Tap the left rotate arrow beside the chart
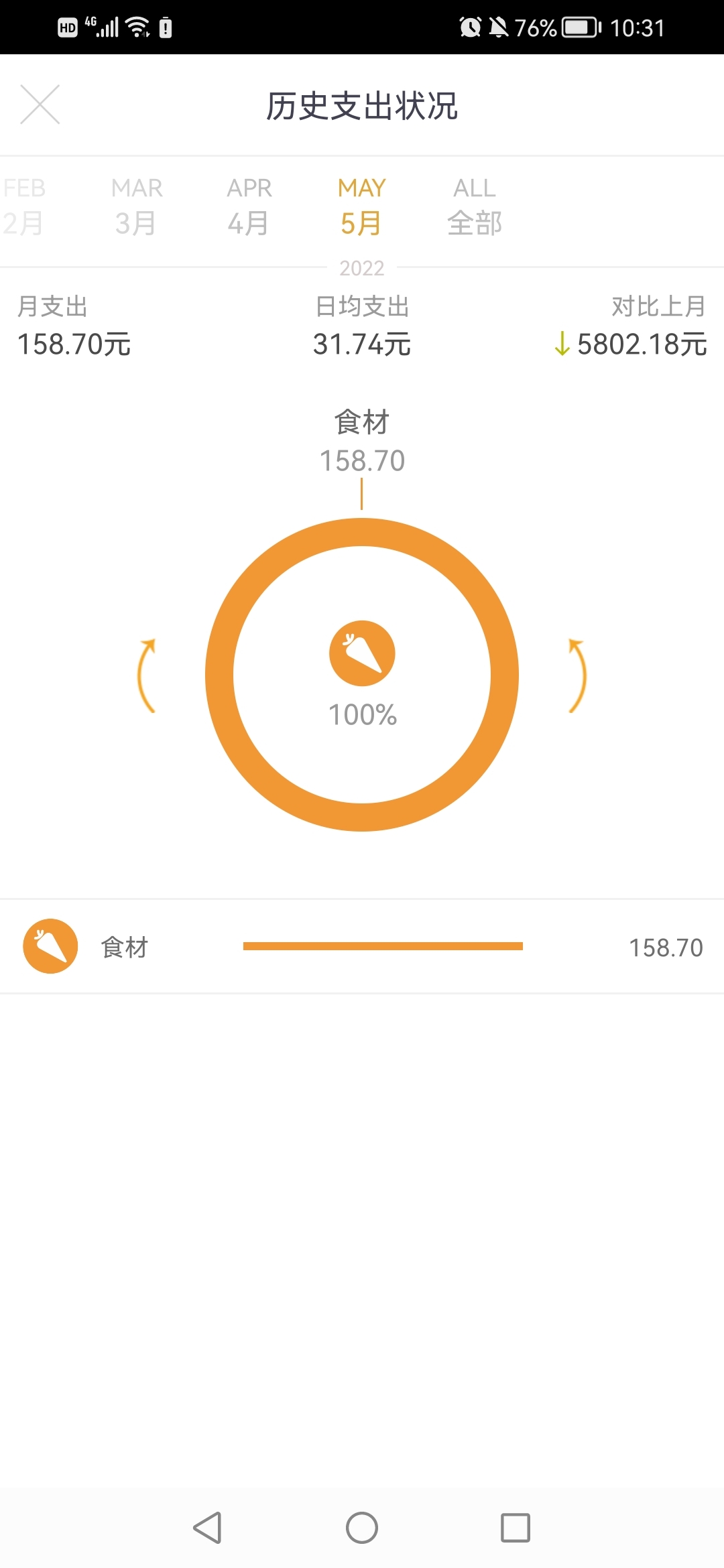The height and width of the screenshot is (1568, 724). (x=147, y=675)
